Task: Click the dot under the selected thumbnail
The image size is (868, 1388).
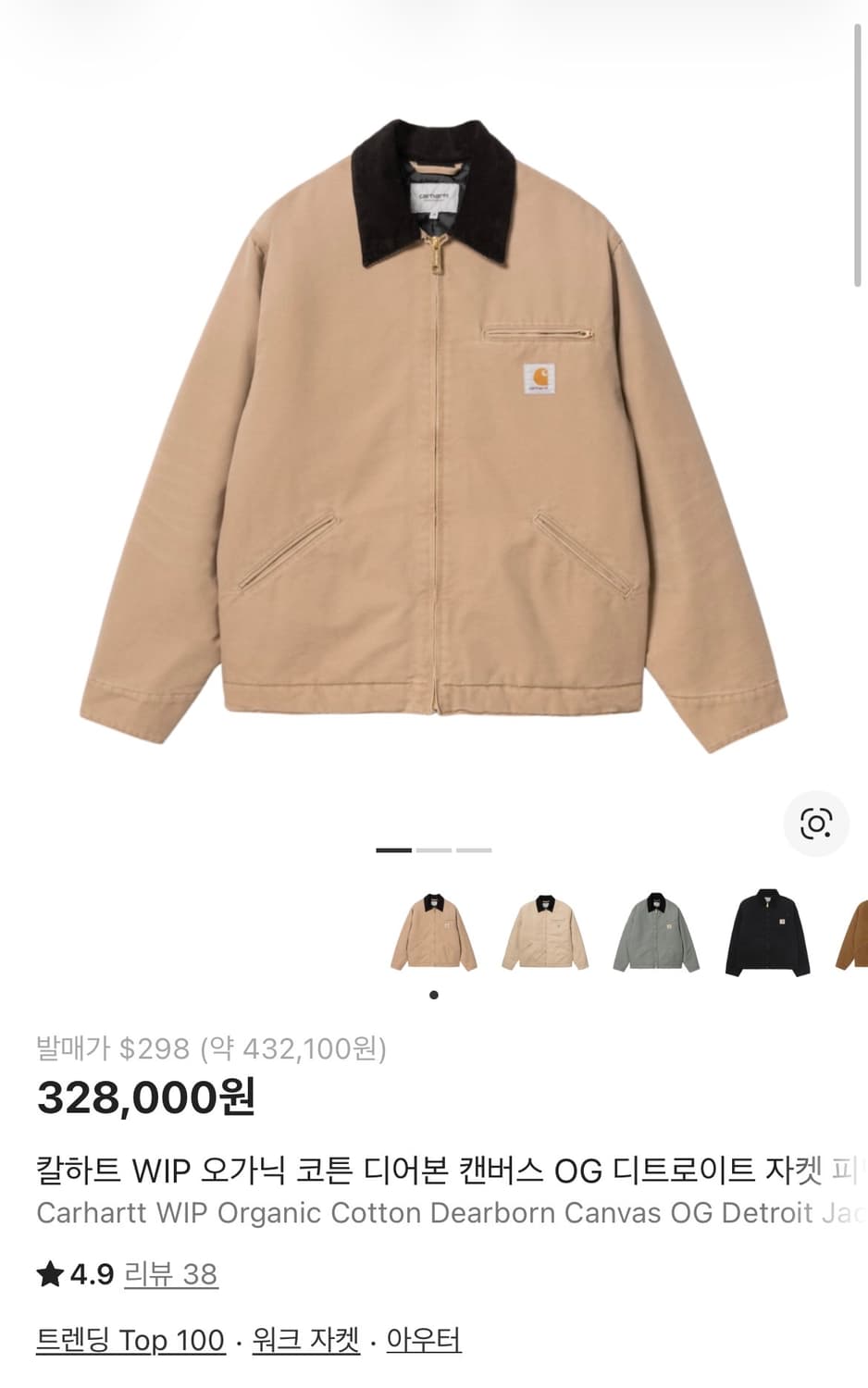Action: point(432,994)
